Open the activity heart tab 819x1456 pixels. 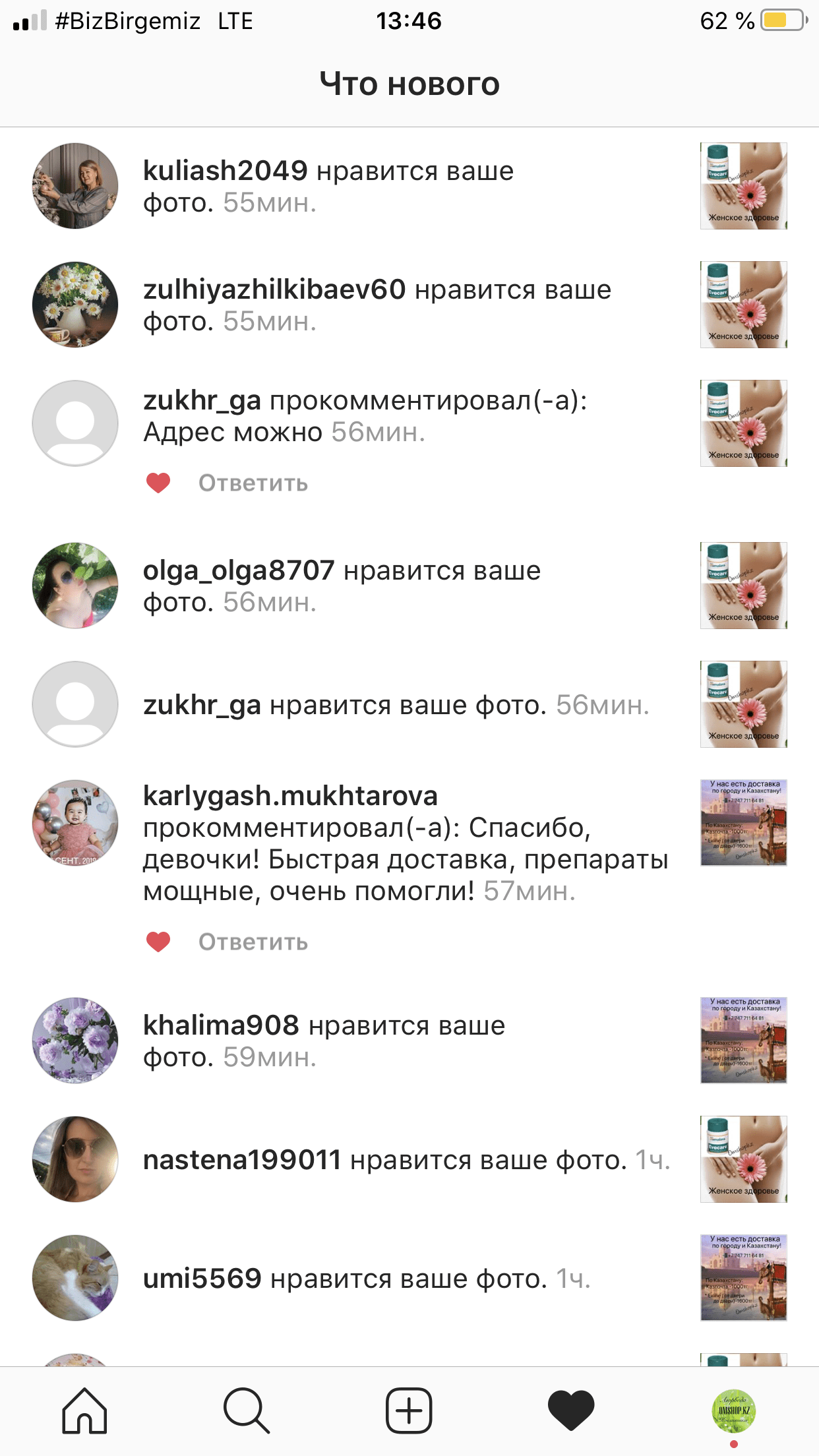(571, 1410)
